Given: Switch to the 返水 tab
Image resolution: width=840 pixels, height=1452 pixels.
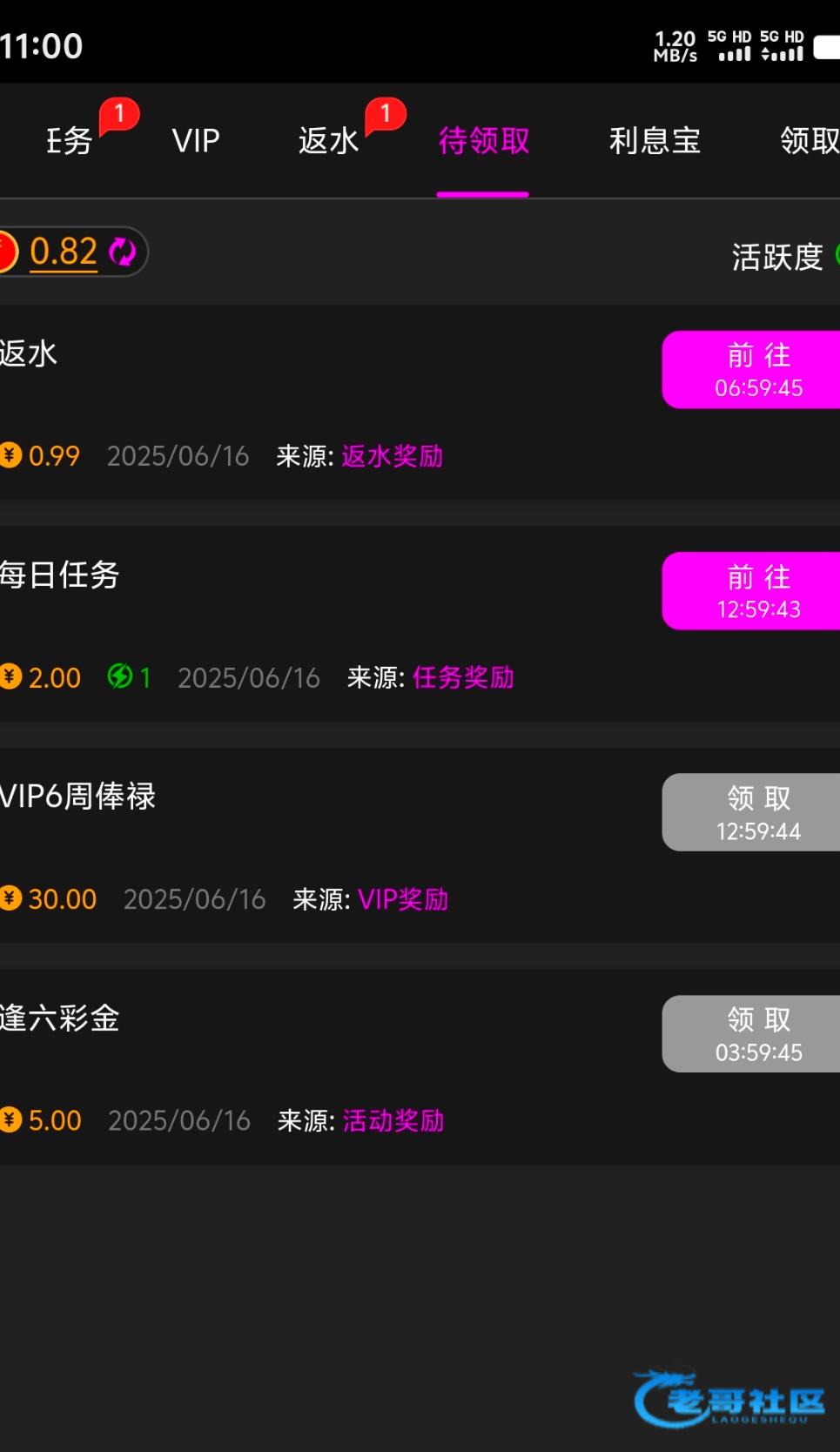Looking at the screenshot, I should [x=328, y=140].
